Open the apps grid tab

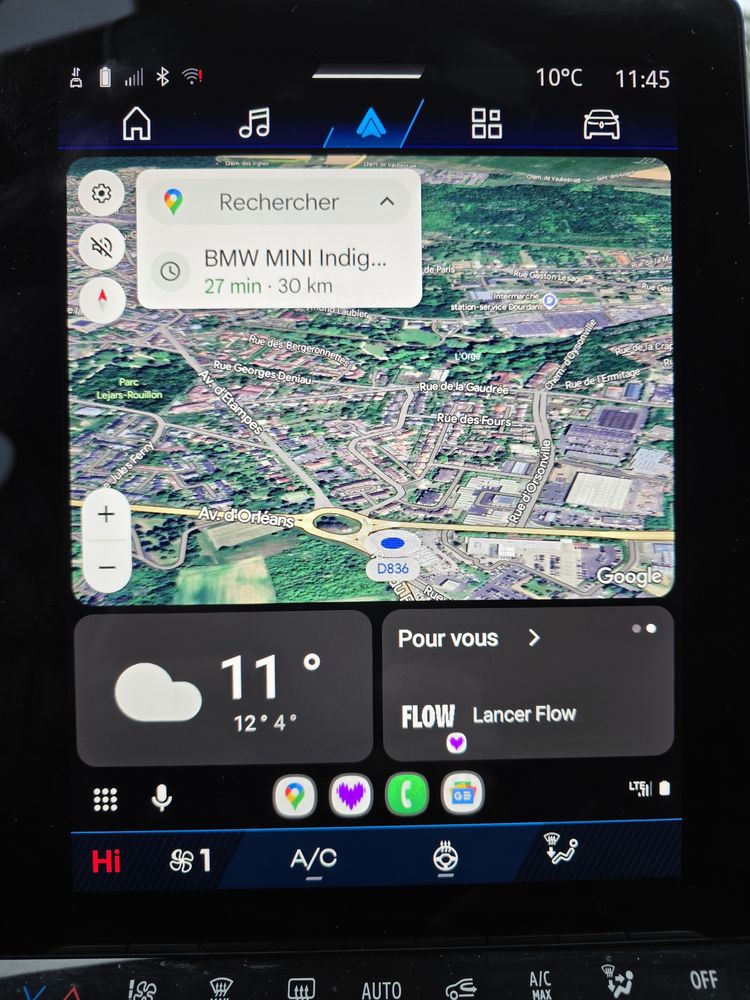486,123
